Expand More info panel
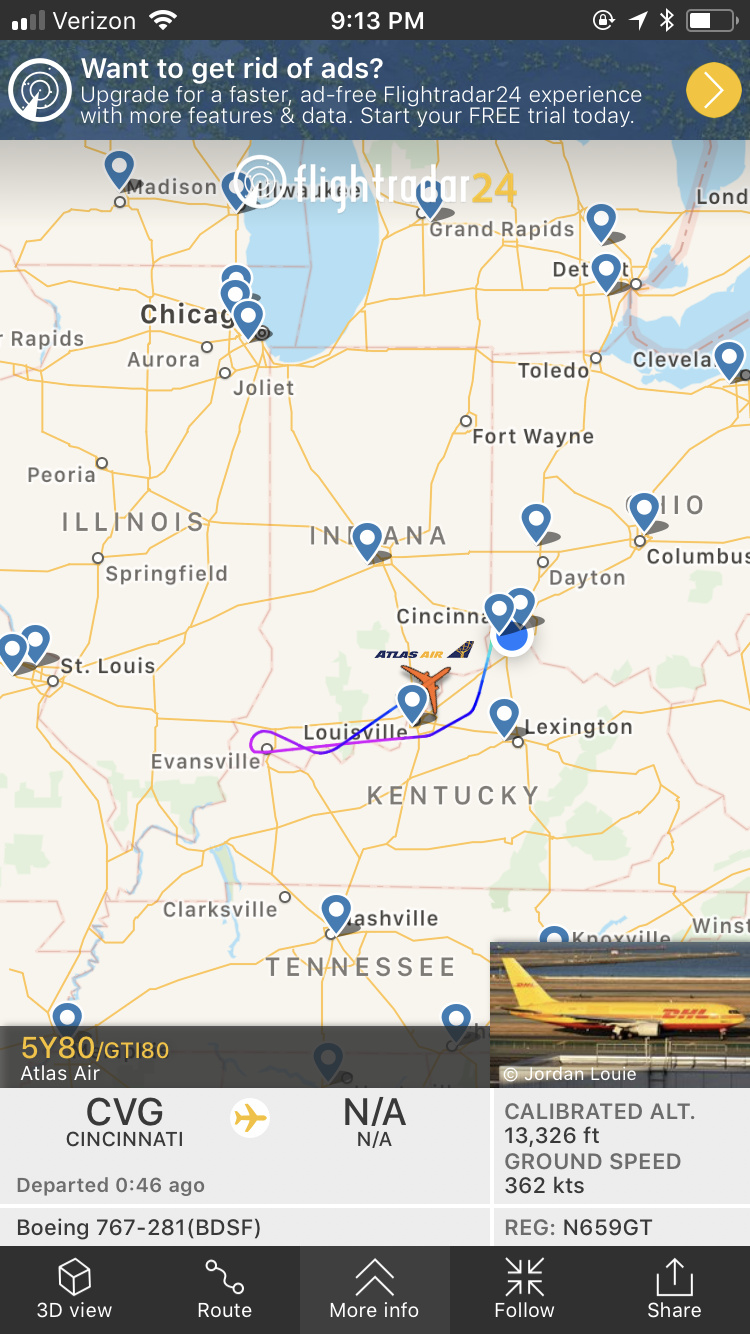 (374, 1289)
